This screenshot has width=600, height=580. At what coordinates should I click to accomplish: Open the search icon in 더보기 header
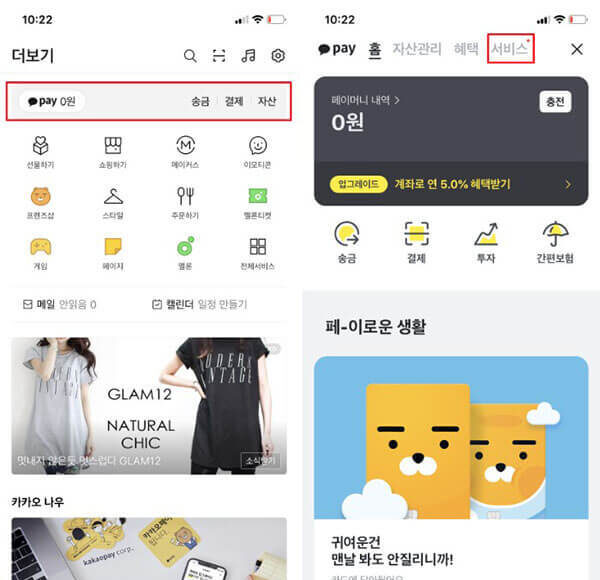(190, 56)
